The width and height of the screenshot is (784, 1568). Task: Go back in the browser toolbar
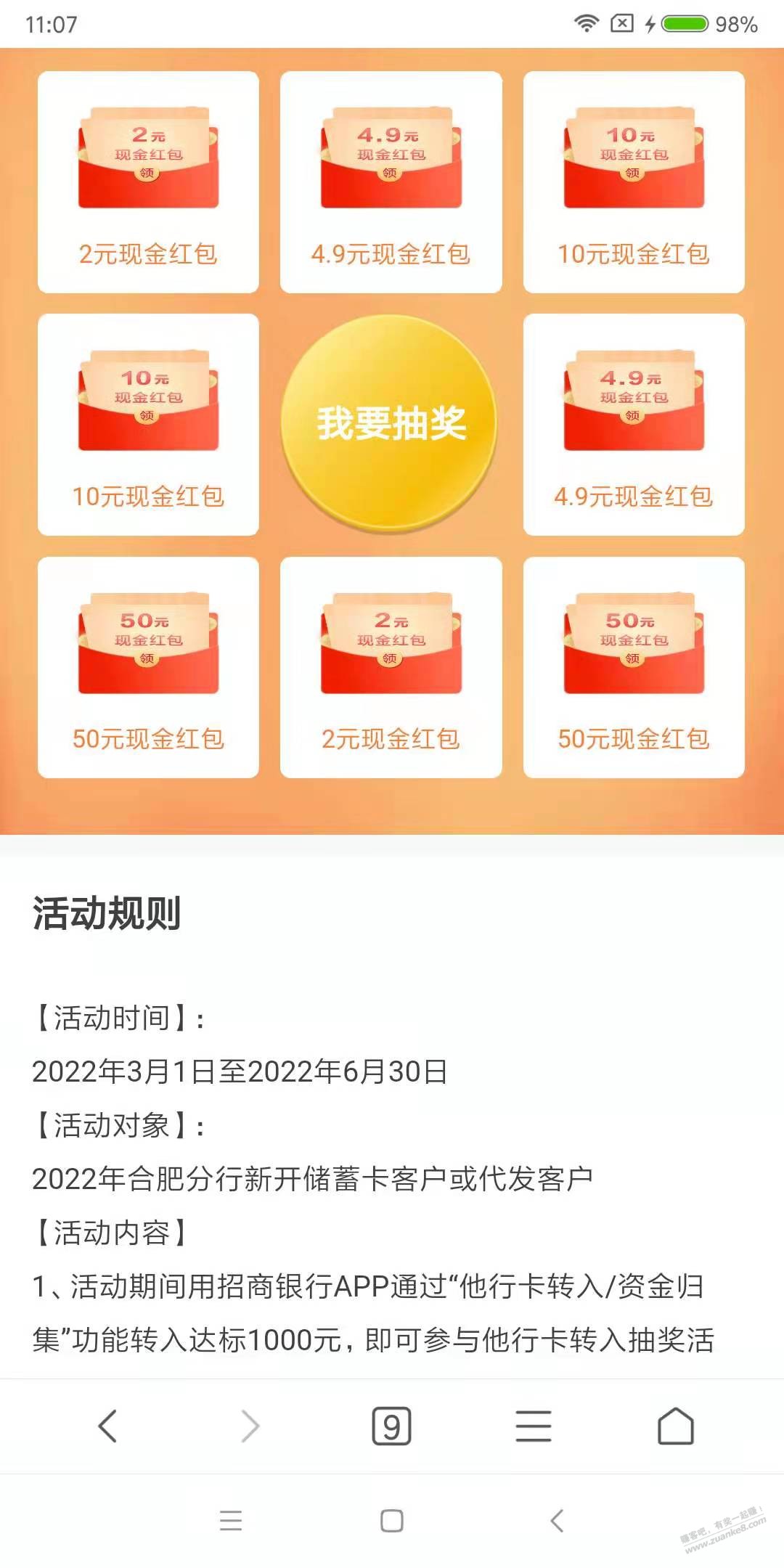click(x=107, y=1426)
